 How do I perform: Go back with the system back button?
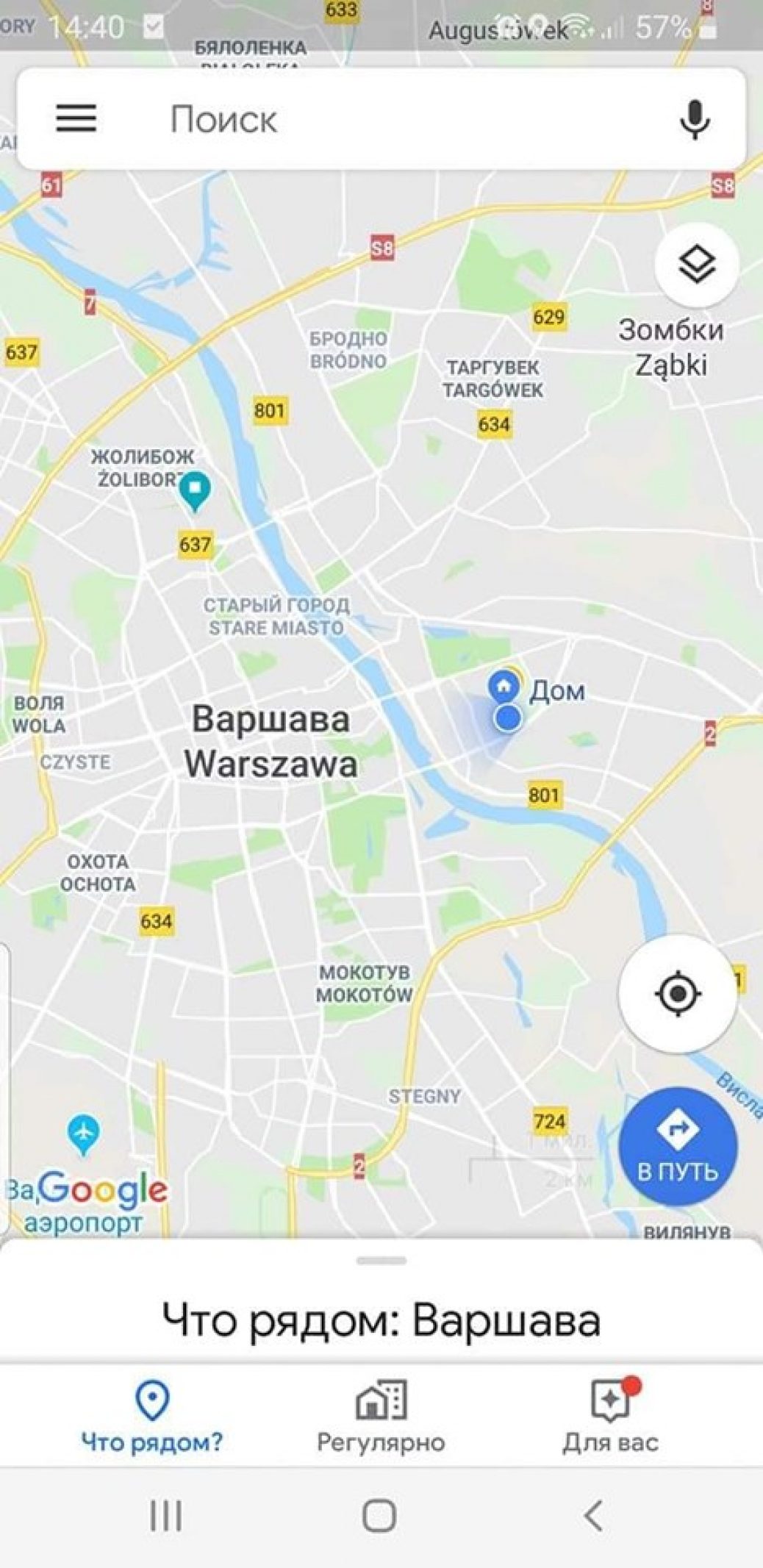tap(594, 1516)
